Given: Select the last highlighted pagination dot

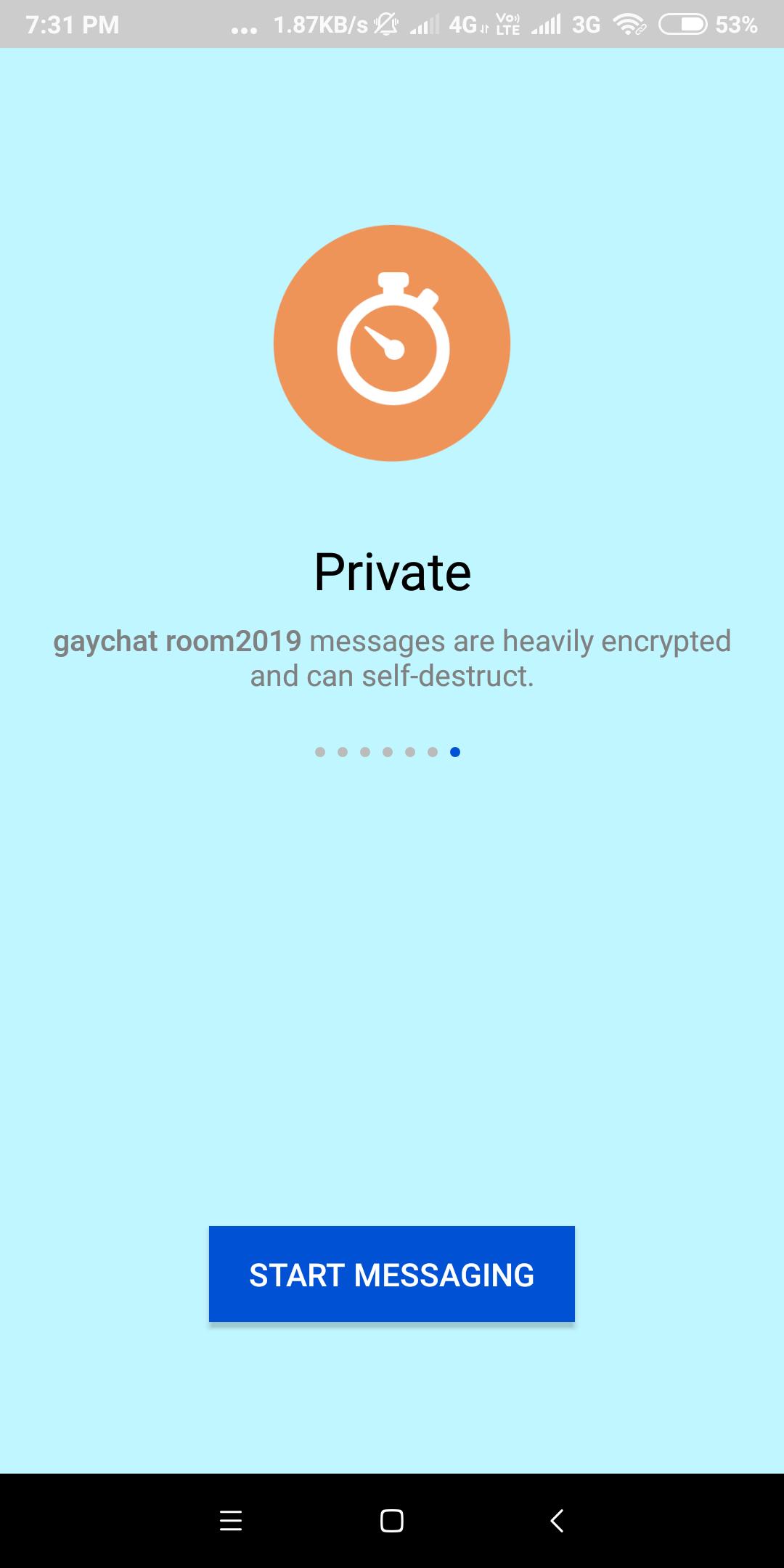Looking at the screenshot, I should coord(455,753).
